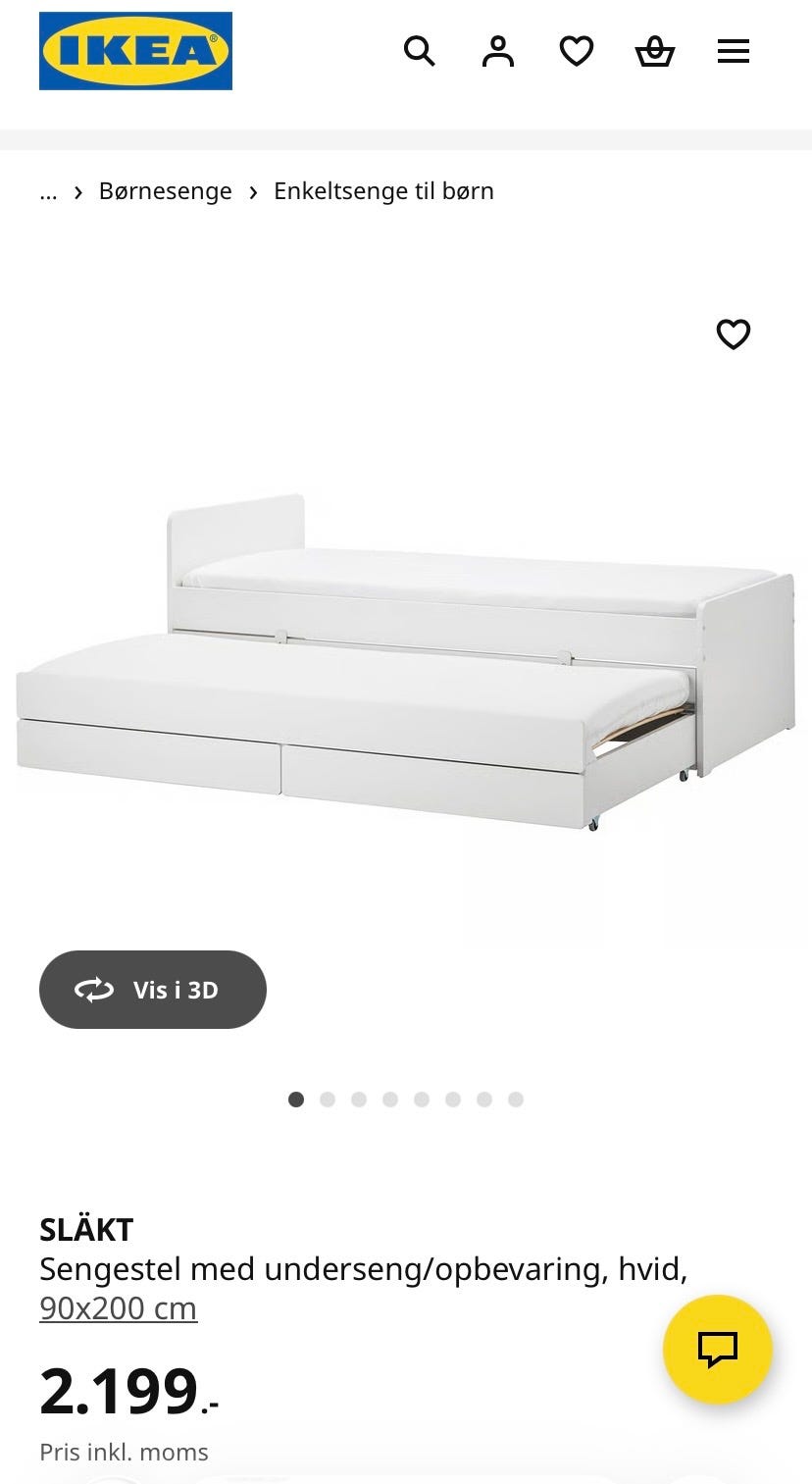Open Børnesenge category page
Image resolution: width=812 pixels, height=1484 pixels.
click(x=165, y=191)
